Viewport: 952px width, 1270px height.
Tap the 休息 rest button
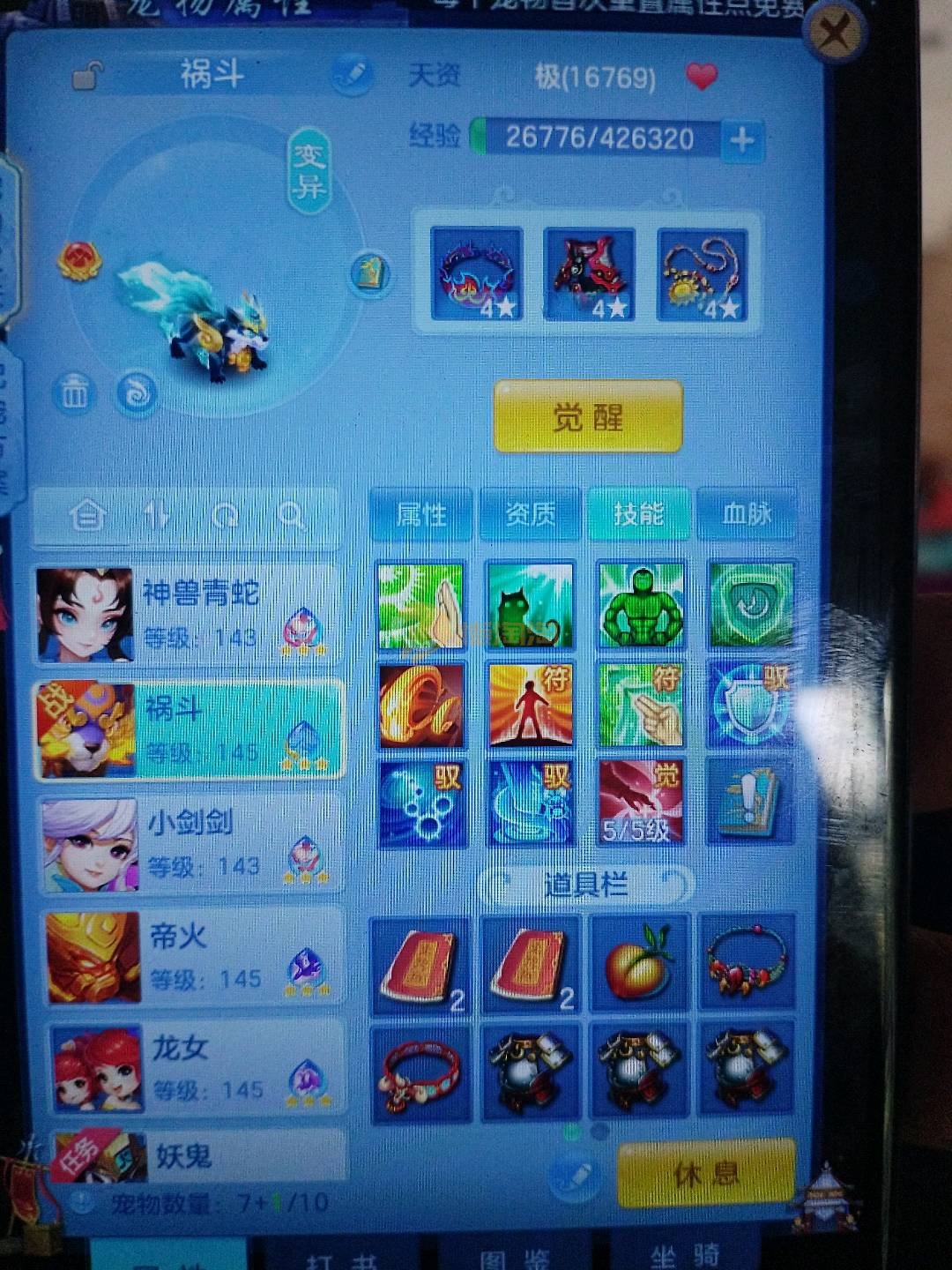point(706,1174)
